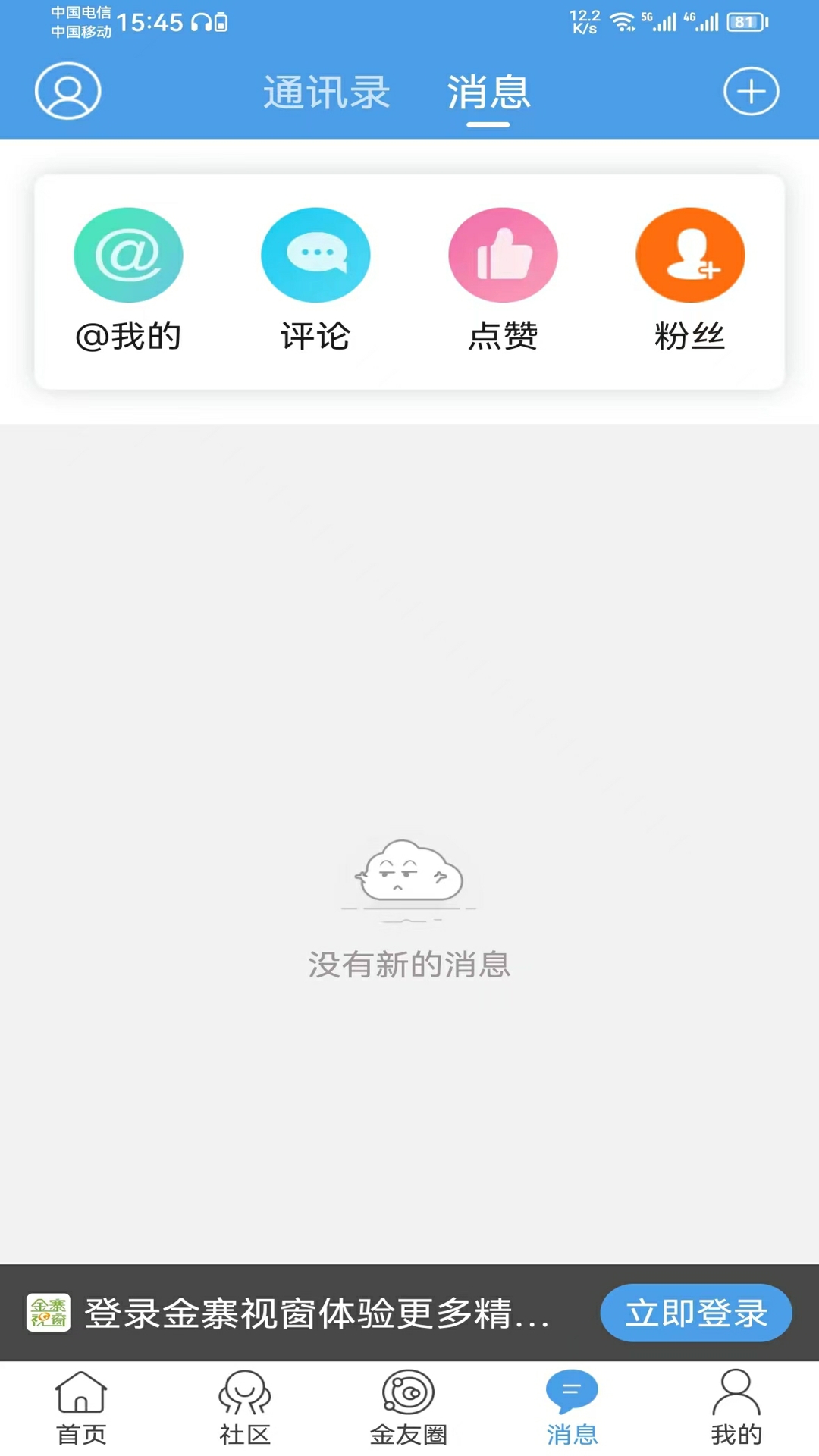819x1456 pixels.
Task: Tap the 金寨视窗 logo in the banner
Action: click(50, 1313)
